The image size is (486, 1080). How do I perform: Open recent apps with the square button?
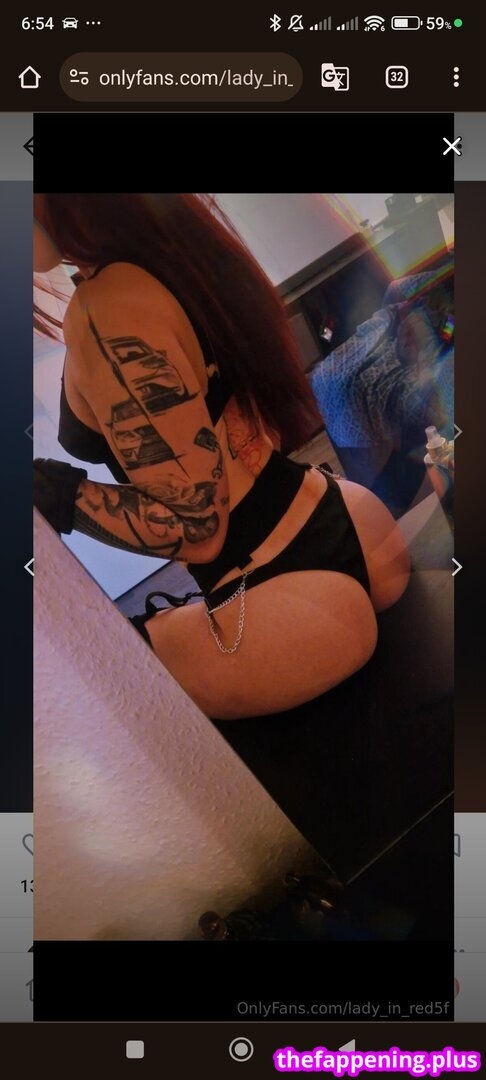point(135,1050)
